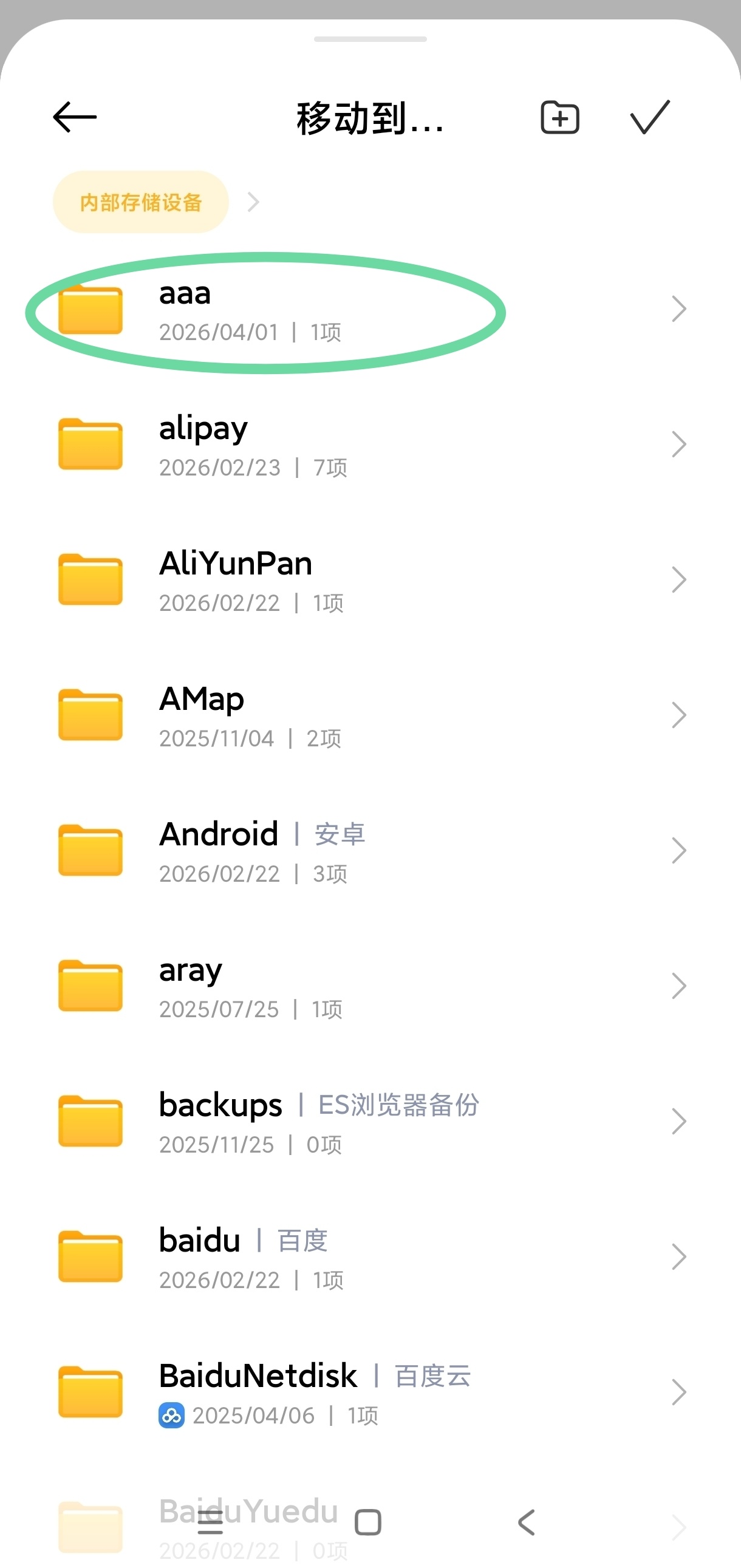Tap the system home button
The height and width of the screenshot is (1568, 741).
[x=367, y=1522]
